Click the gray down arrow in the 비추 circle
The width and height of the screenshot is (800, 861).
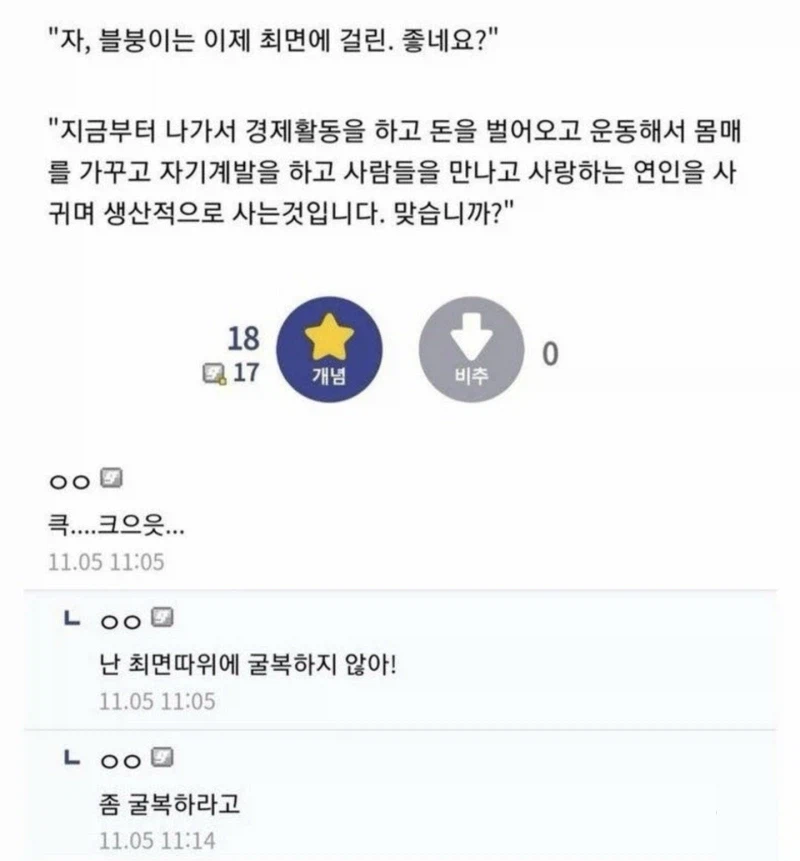(x=472, y=337)
